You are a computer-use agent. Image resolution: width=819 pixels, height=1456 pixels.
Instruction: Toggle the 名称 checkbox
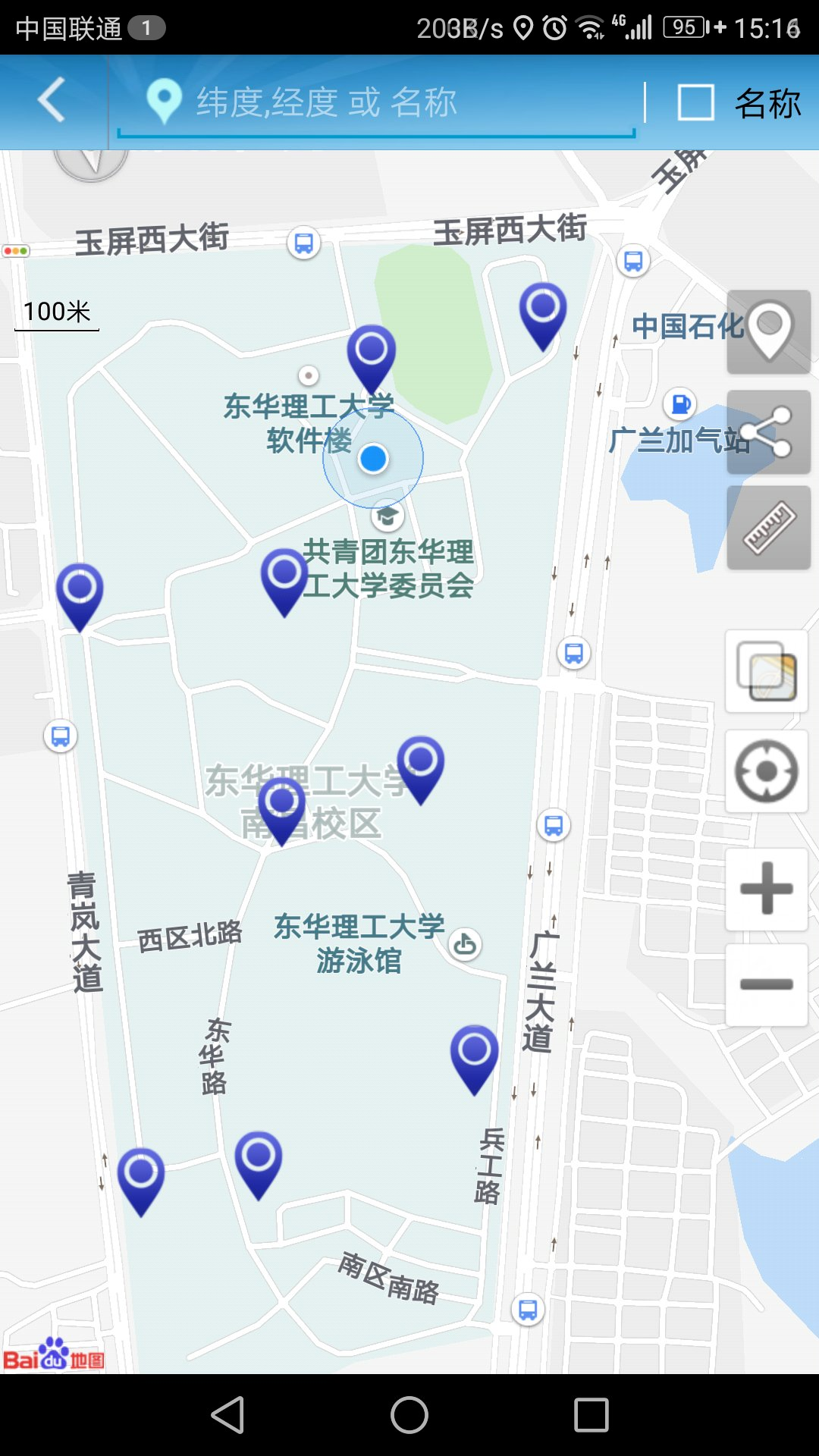695,102
